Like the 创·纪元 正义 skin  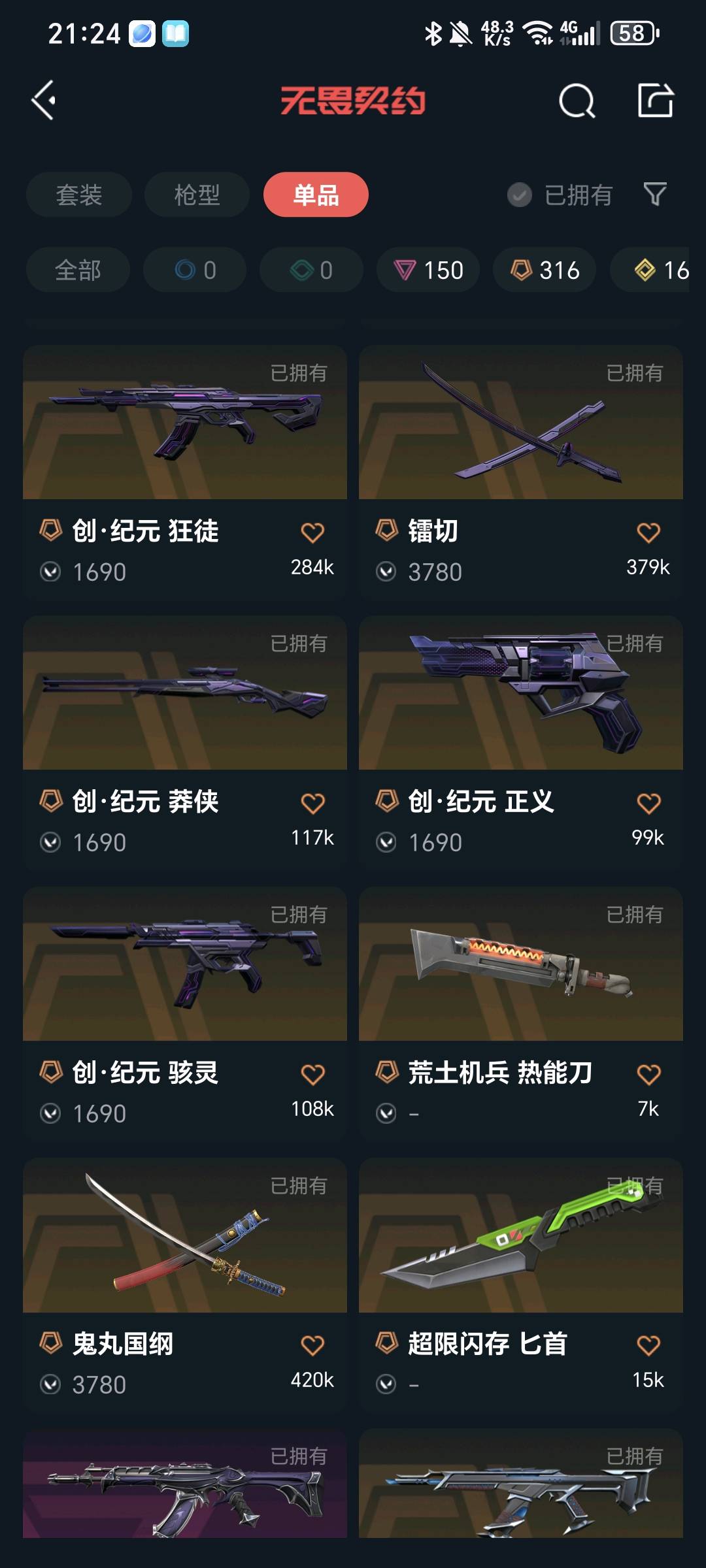648,803
